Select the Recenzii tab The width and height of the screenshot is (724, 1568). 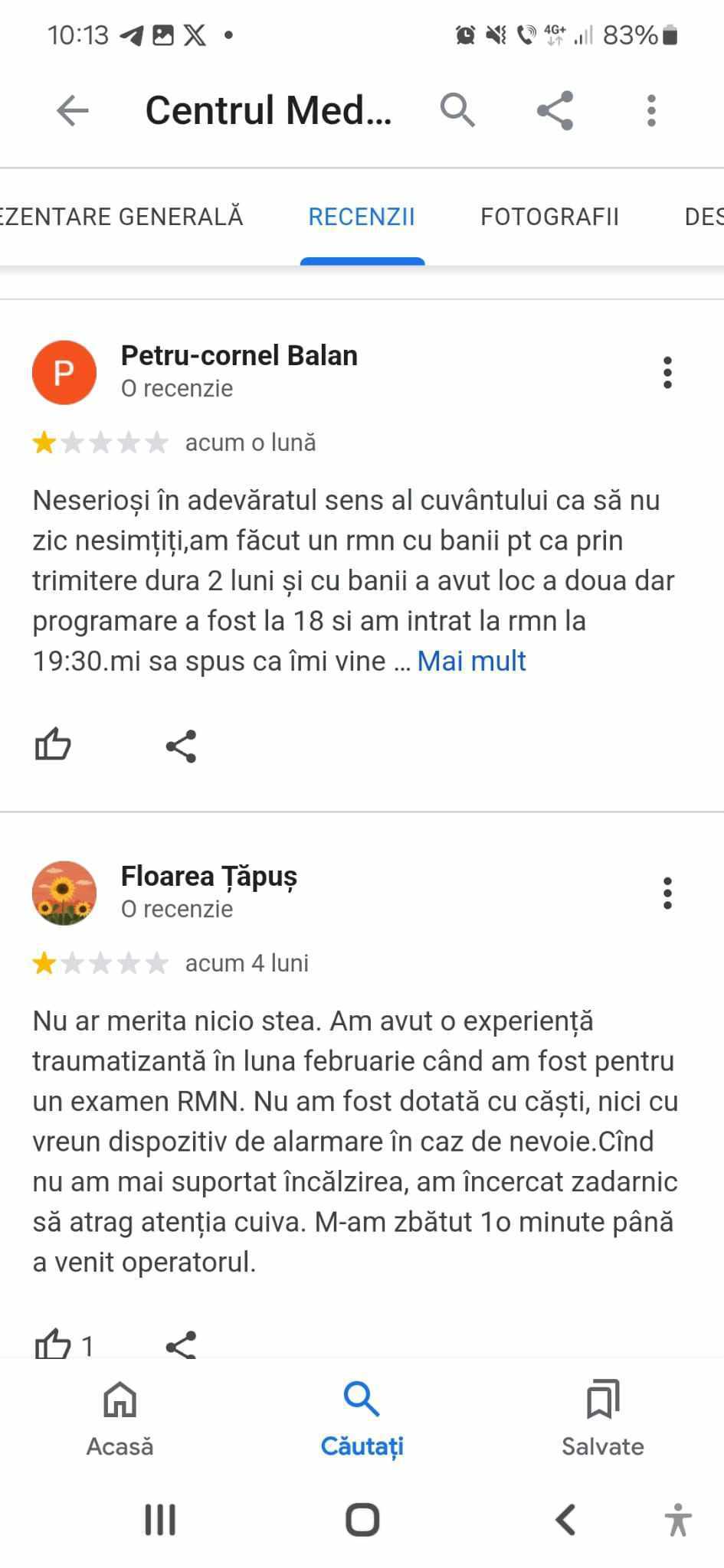[362, 217]
